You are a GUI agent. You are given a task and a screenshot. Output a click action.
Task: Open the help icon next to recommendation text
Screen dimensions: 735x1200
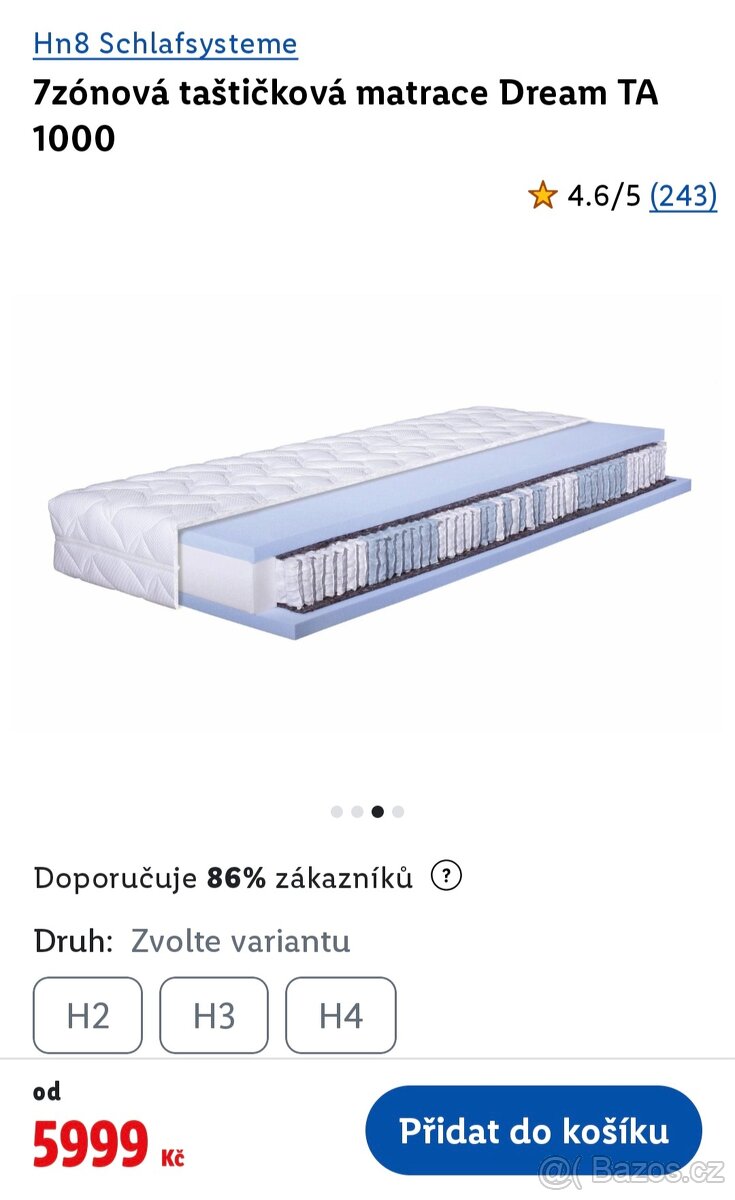tap(444, 877)
